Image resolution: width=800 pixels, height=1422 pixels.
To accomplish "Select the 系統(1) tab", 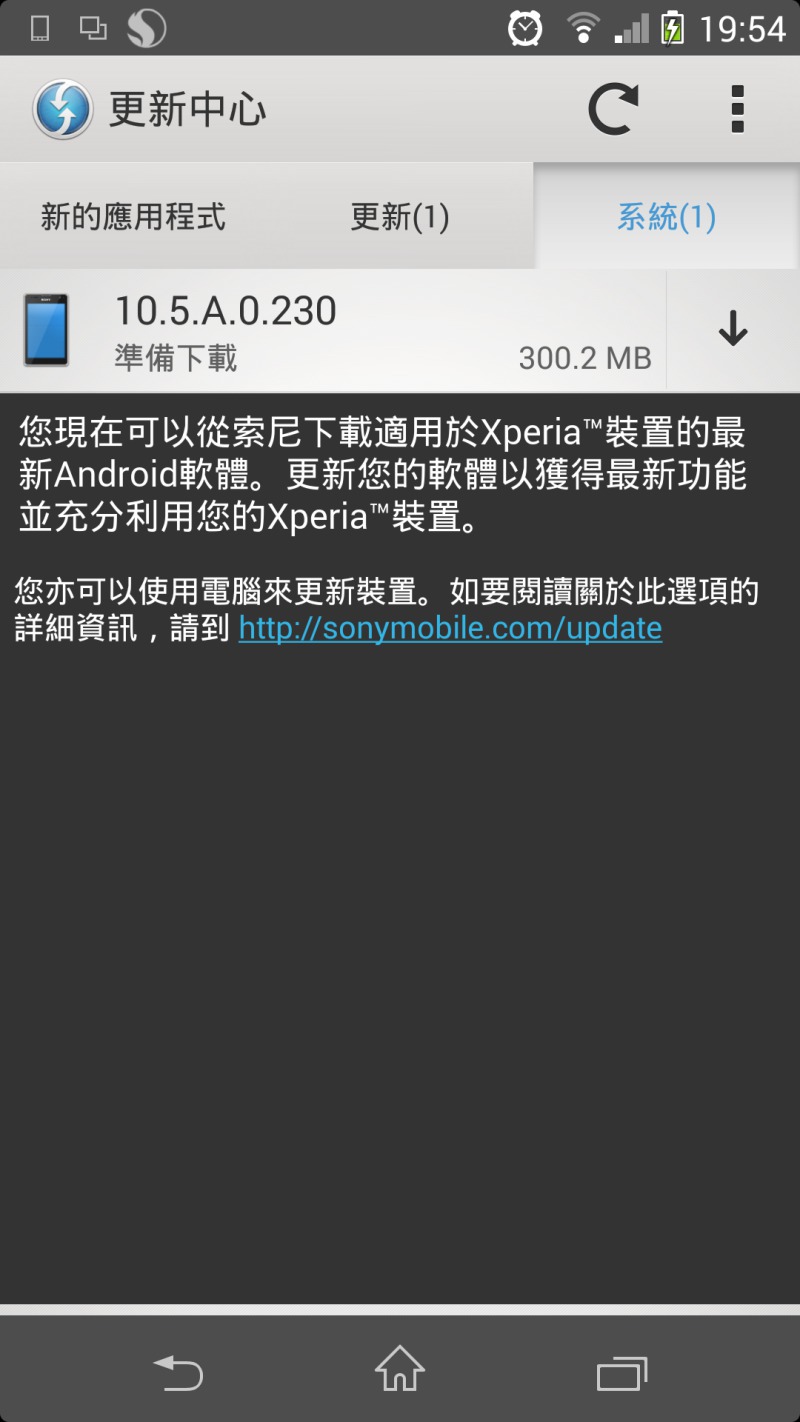I will coord(666,216).
